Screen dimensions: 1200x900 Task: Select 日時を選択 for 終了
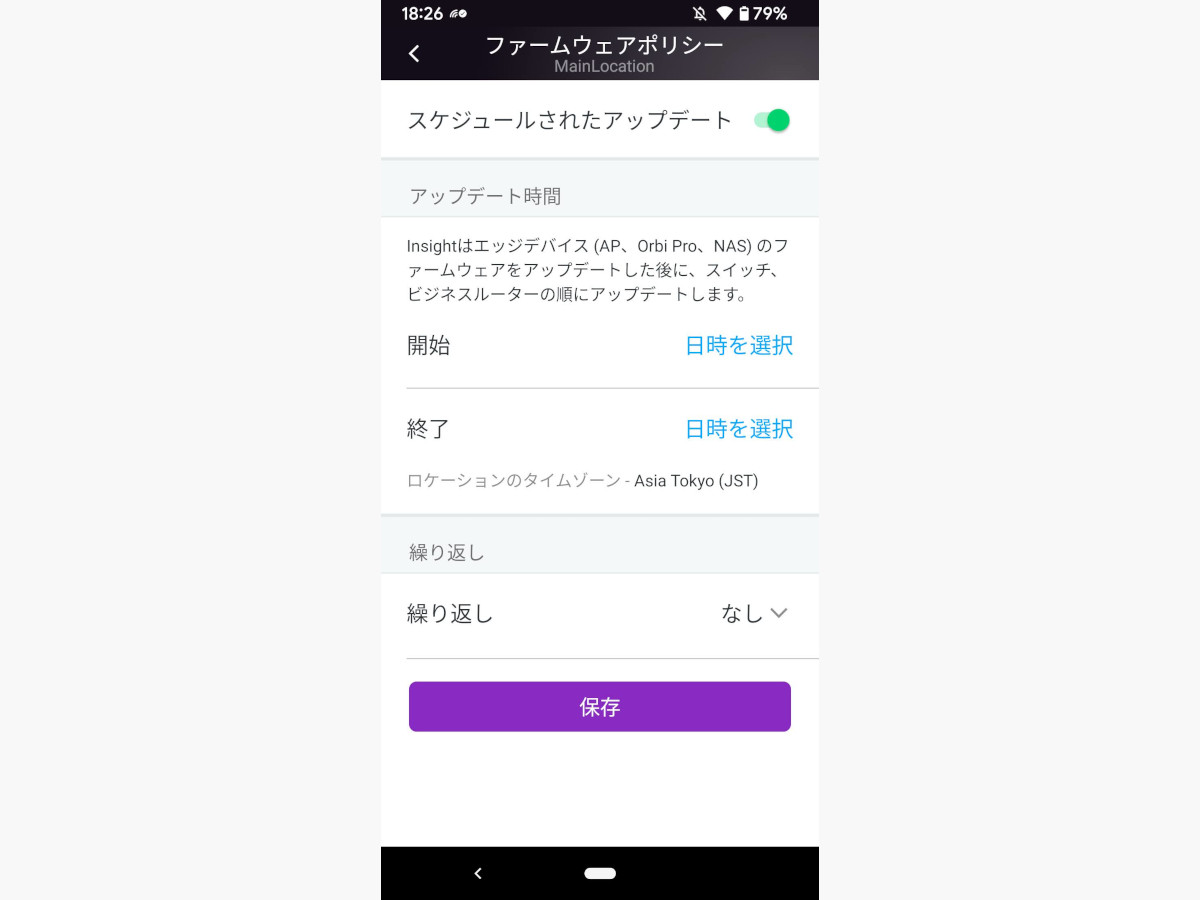click(x=738, y=429)
